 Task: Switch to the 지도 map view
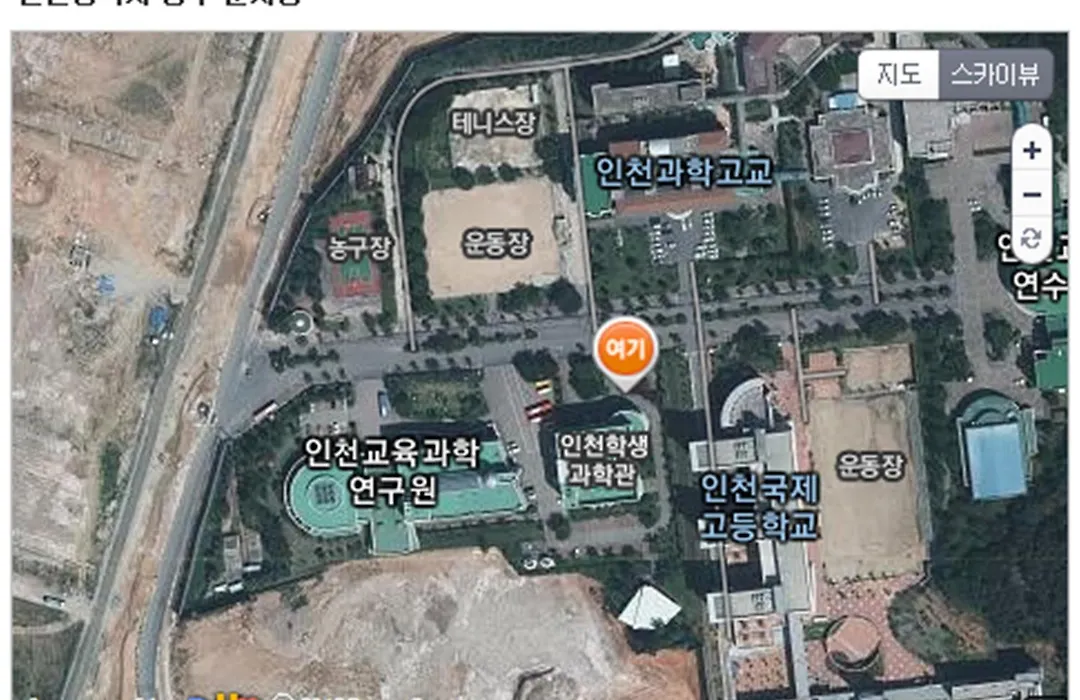click(898, 74)
